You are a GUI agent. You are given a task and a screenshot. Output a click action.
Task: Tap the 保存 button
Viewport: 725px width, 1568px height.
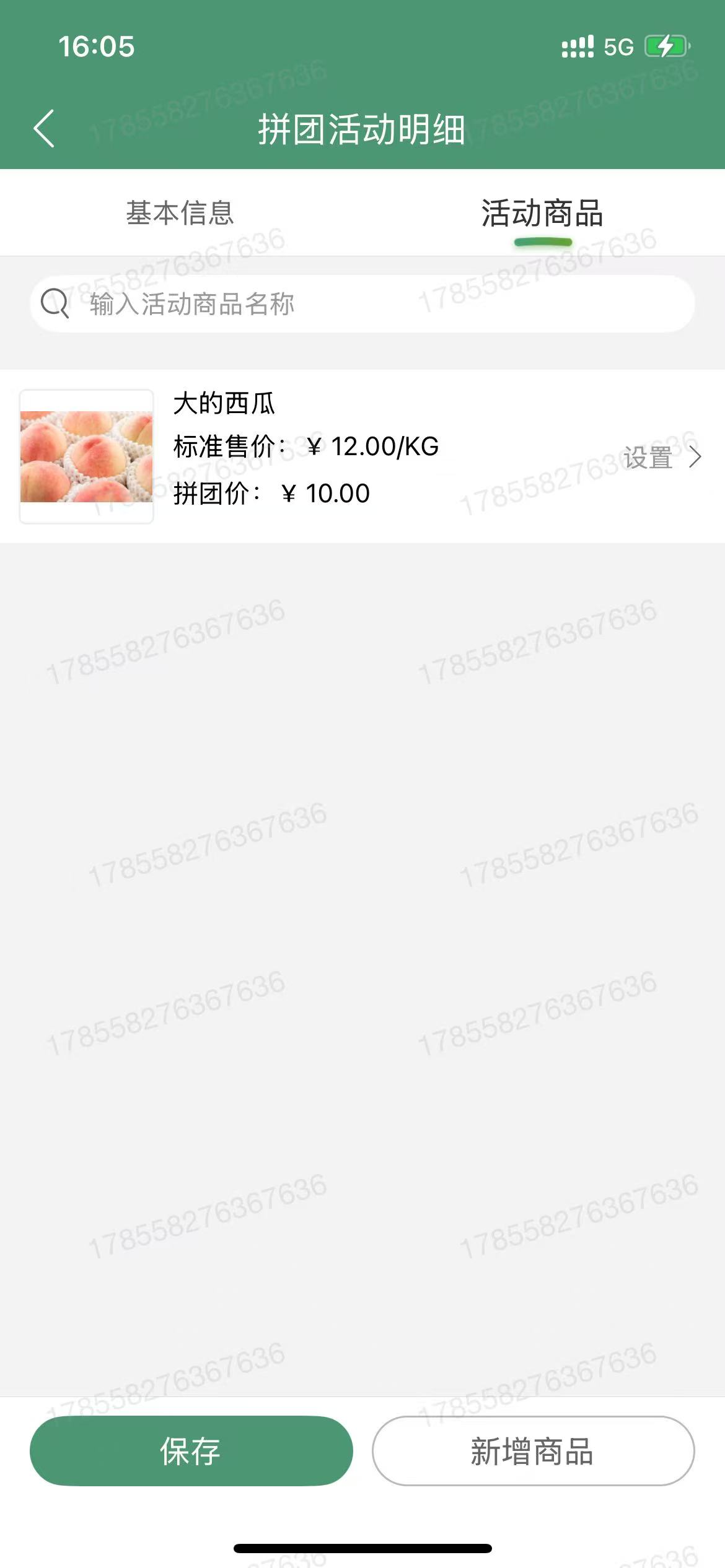tap(191, 1450)
